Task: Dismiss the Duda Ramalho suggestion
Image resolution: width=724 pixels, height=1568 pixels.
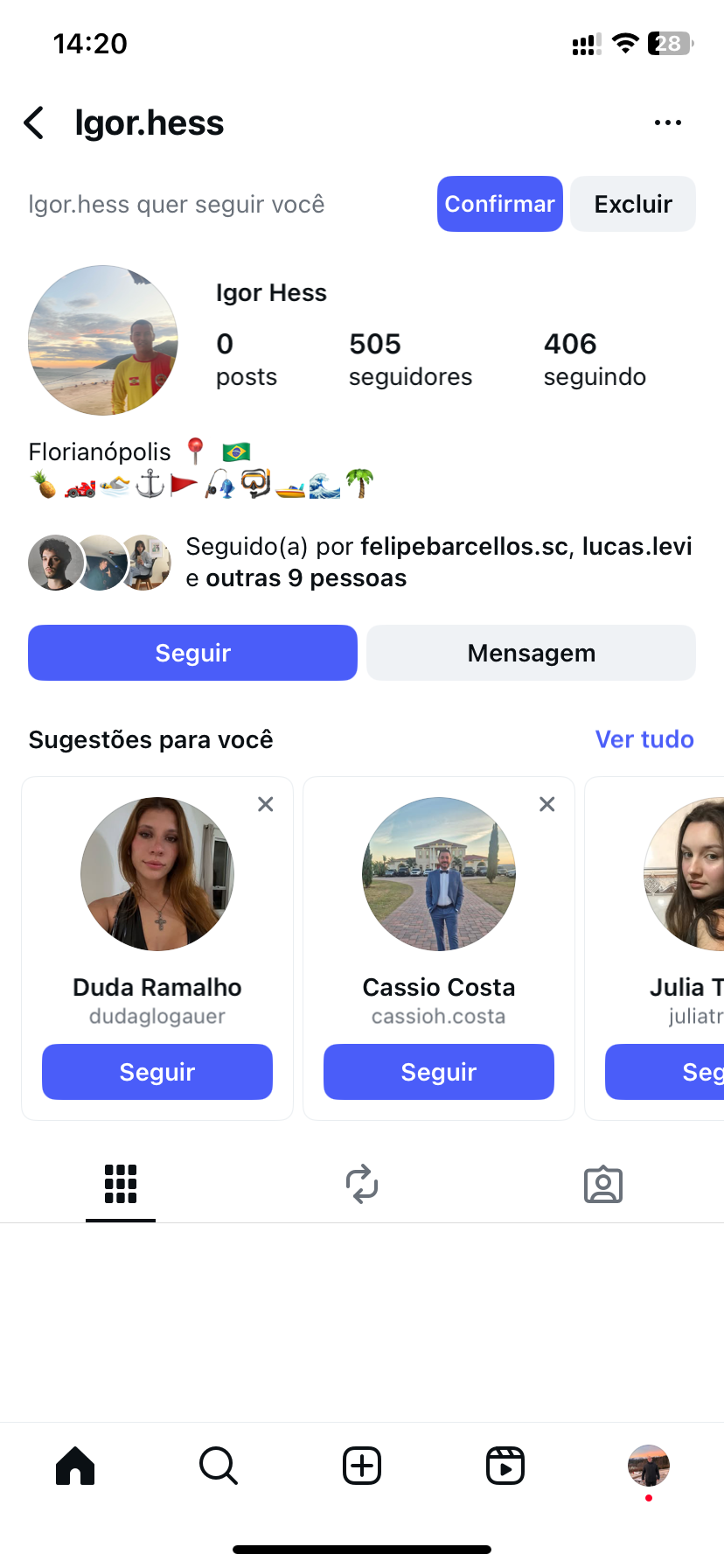Action: point(266,804)
